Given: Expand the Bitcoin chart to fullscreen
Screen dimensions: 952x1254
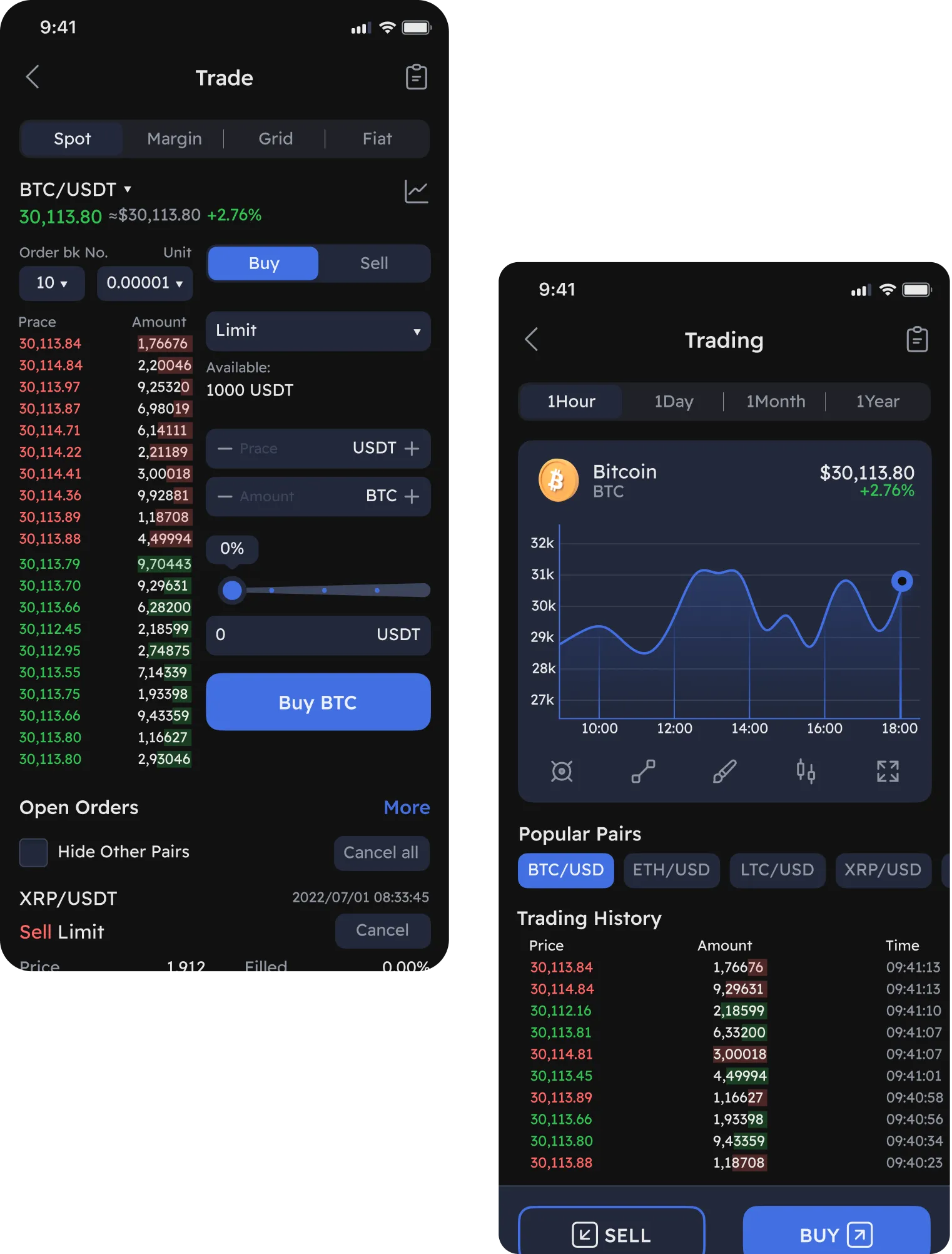Looking at the screenshot, I should tap(888, 771).
